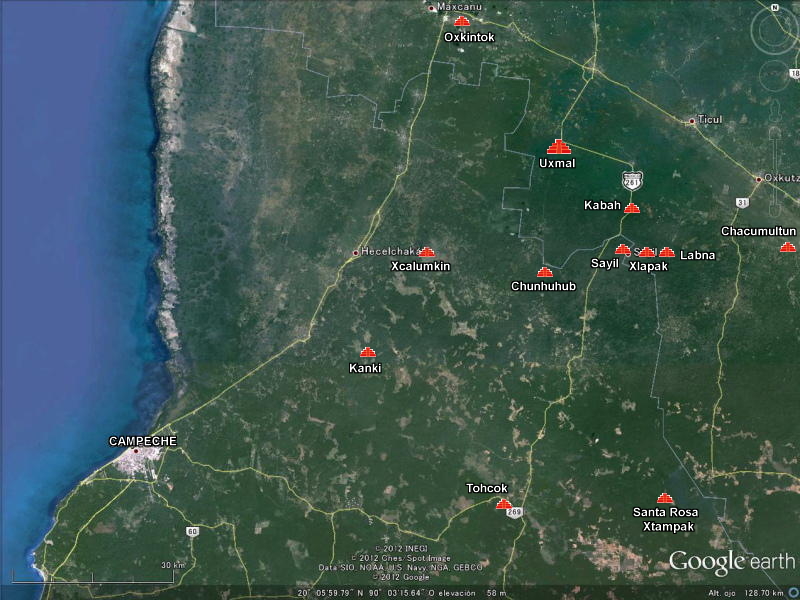Tap the Kabah placemark
Screen dimensions: 800x600
632,208
